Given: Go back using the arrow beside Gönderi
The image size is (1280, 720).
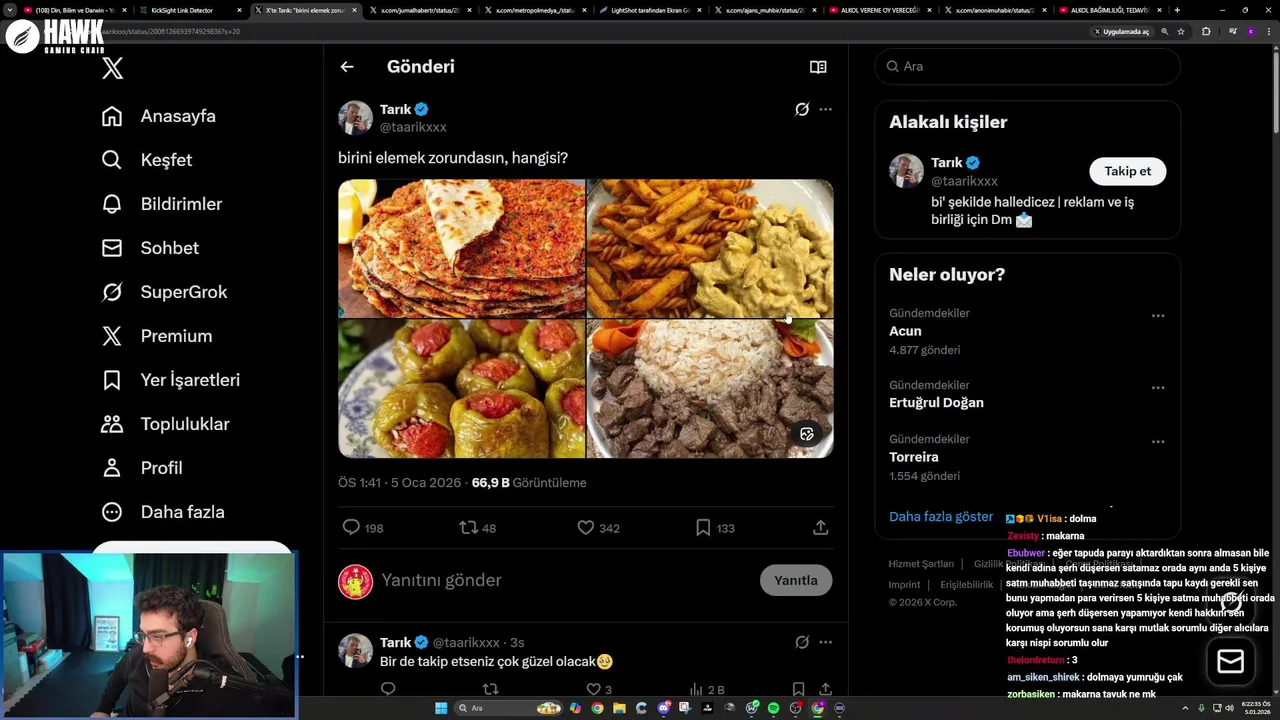Looking at the screenshot, I should (347, 67).
